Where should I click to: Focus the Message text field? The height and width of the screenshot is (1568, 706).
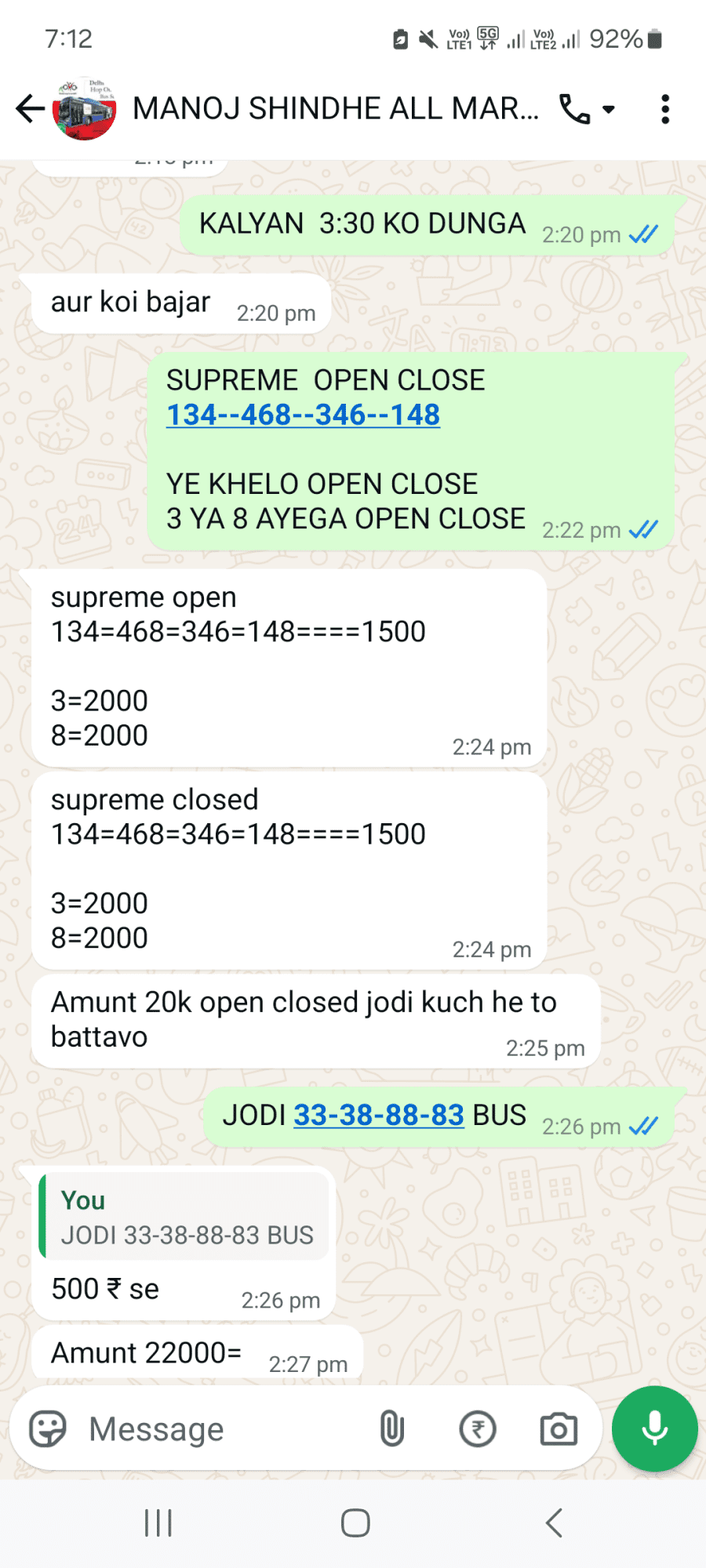[x=224, y=1429]
